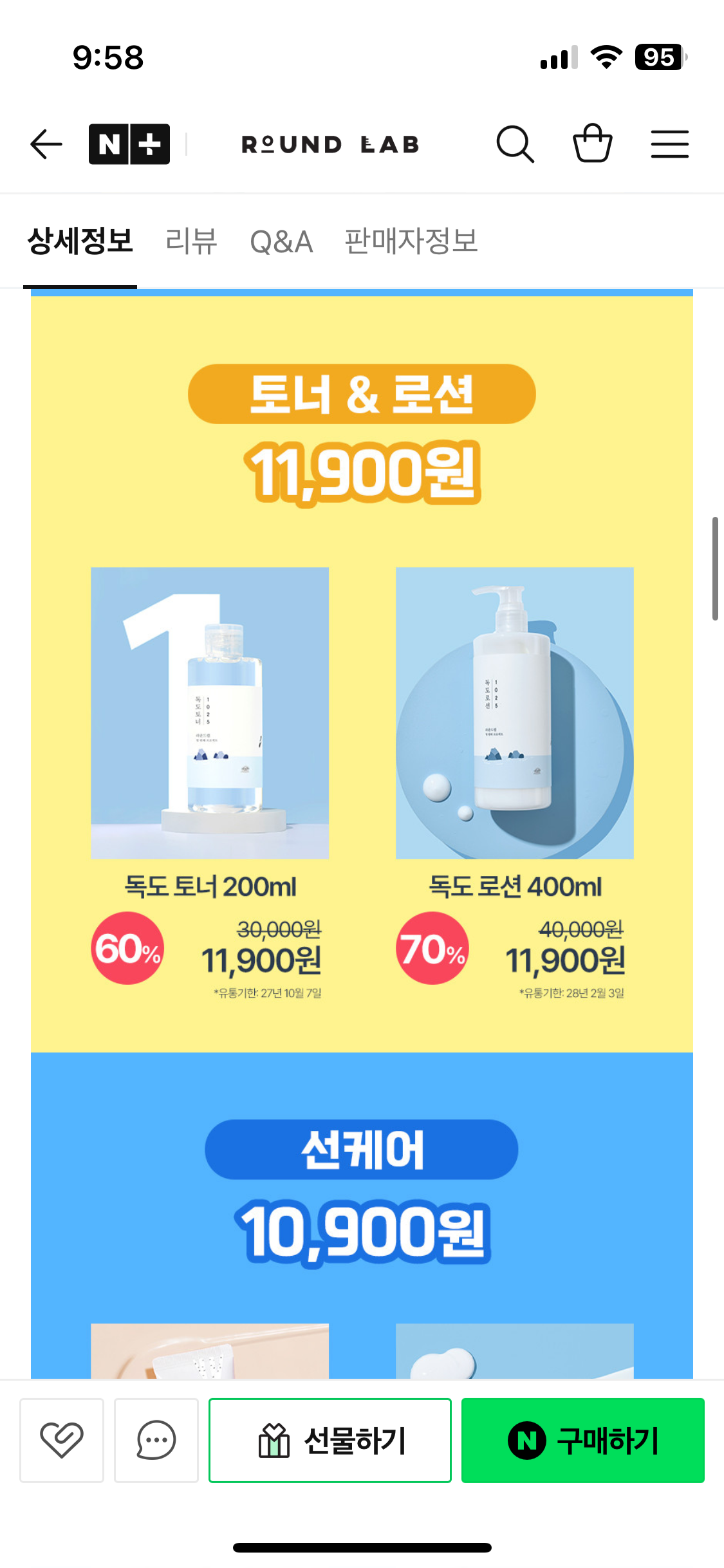The width and height of the screenshot is (724, 1568).
Task: Open the search icon
Action: click(515, 144)
